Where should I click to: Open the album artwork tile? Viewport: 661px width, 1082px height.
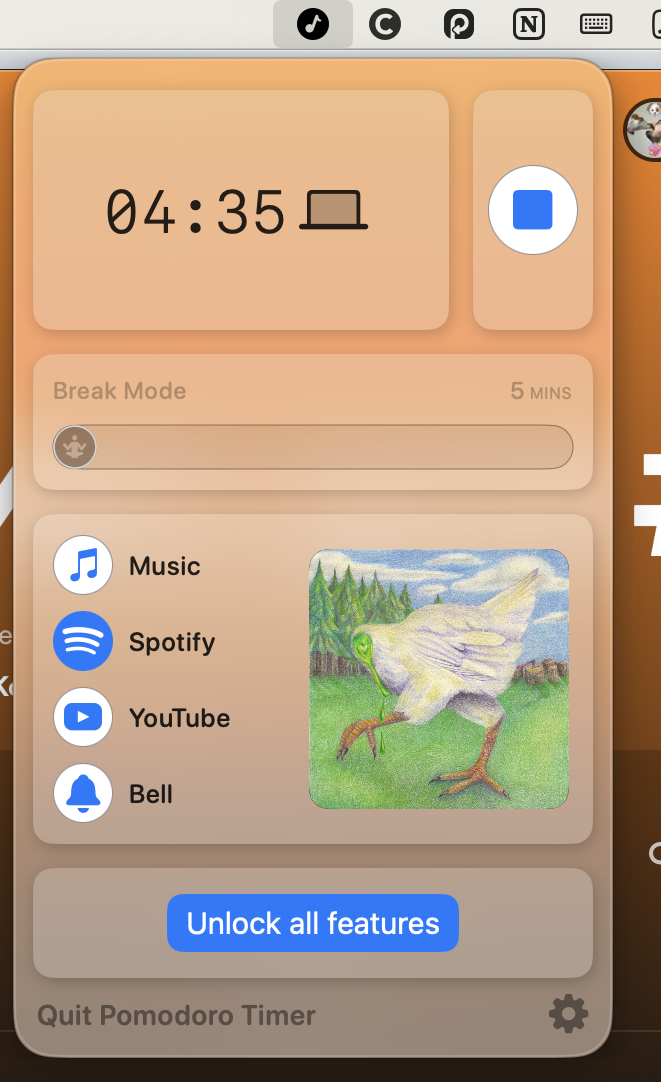(439, 679)
